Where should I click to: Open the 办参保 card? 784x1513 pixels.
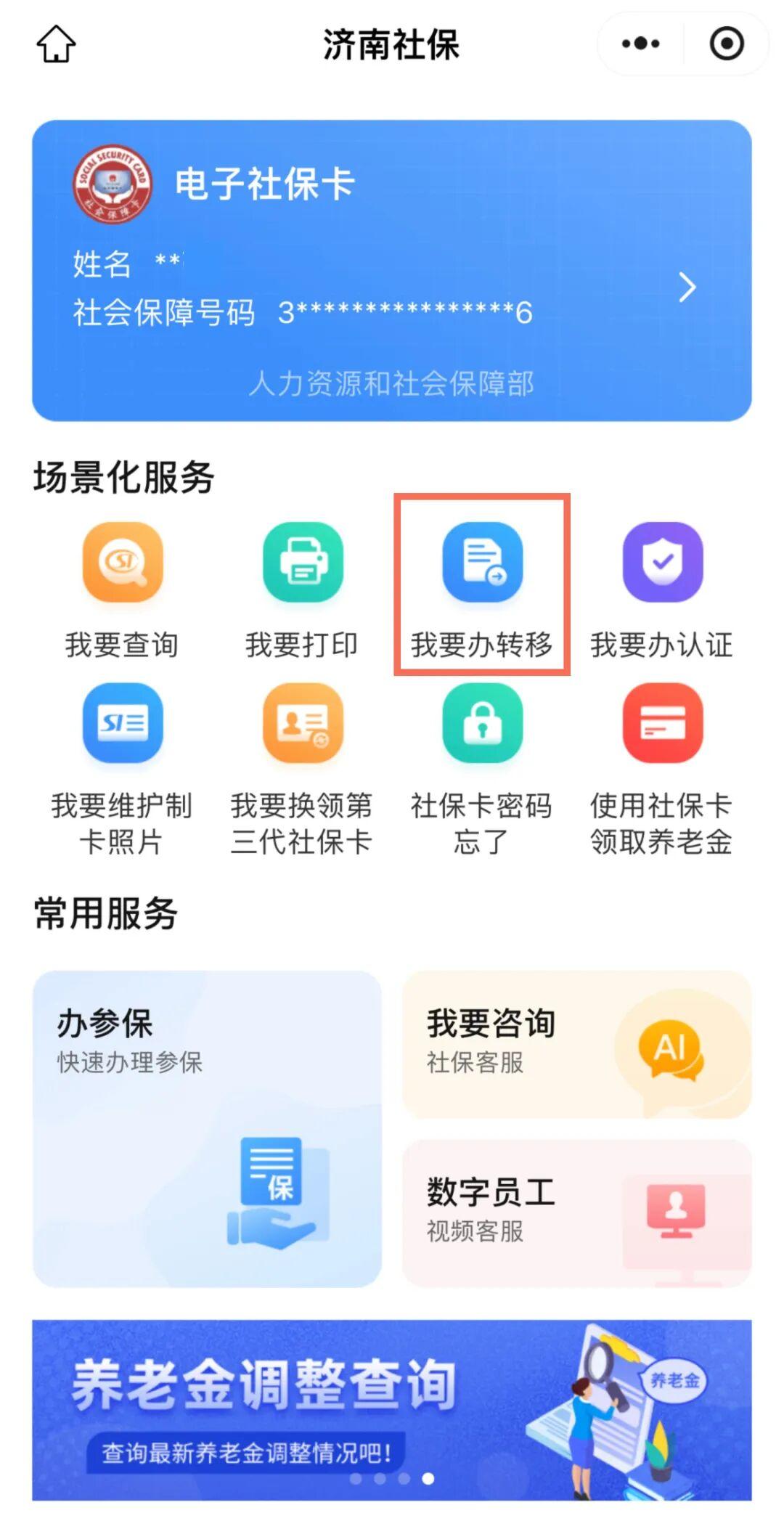(207, 1129)
